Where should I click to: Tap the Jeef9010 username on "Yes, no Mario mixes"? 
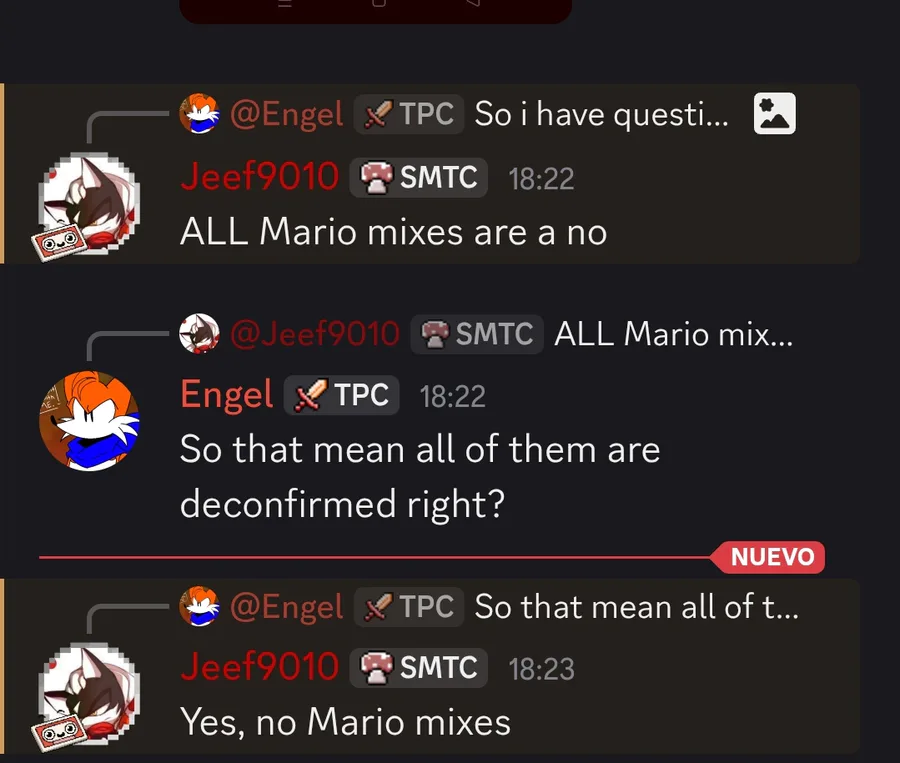click(x=259, y=667)
